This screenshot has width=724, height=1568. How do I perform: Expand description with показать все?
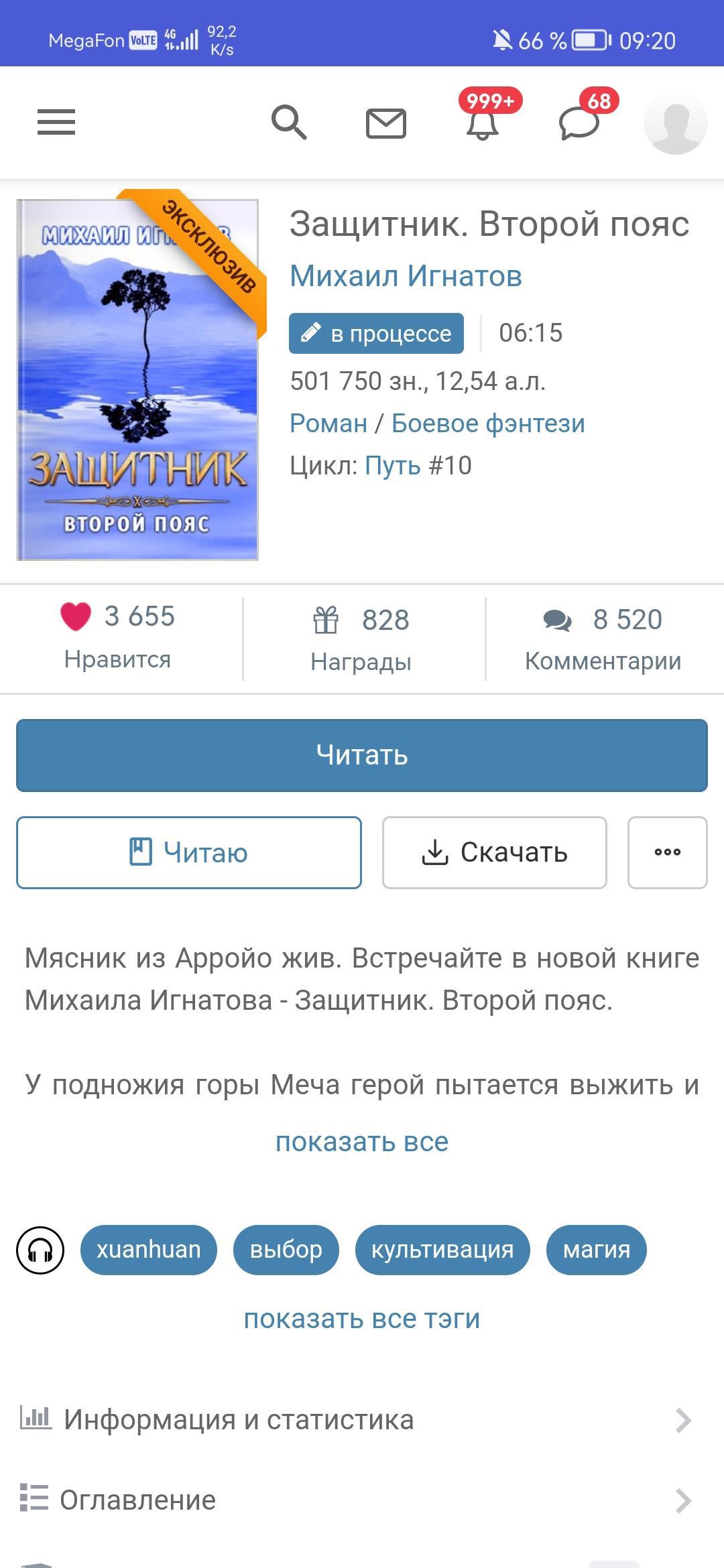coord(362,1142)
